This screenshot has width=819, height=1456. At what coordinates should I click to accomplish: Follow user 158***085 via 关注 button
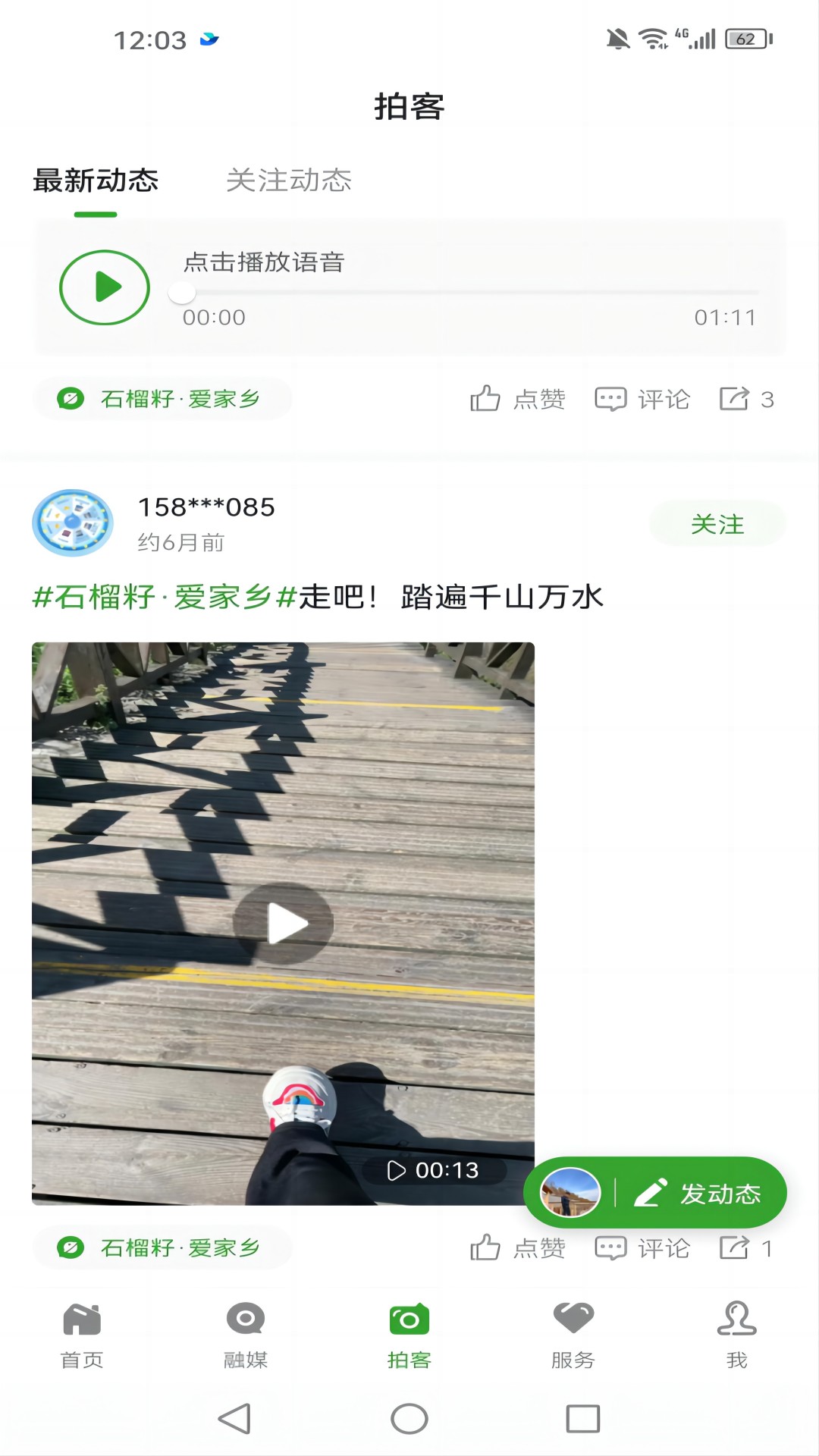(x=717, y=523)
